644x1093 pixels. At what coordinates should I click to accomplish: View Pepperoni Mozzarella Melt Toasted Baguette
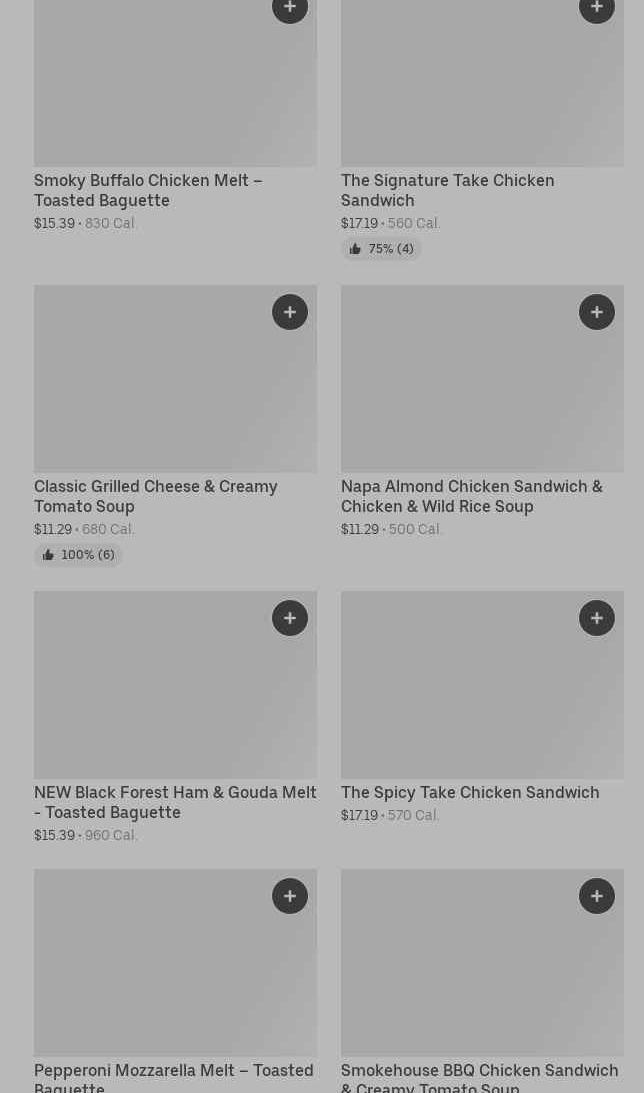(173, 1076)
